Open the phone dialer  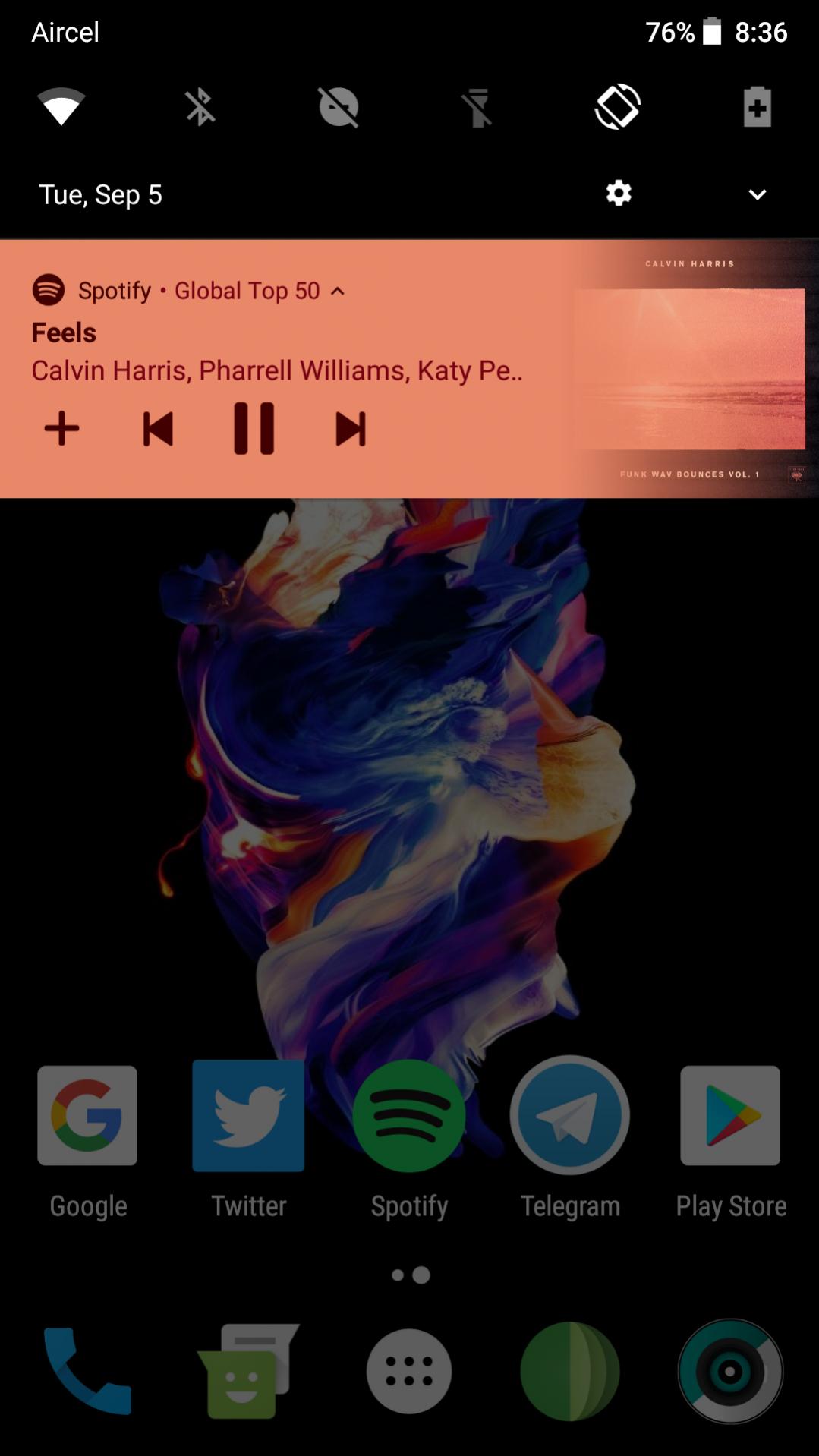click(x=87, y=1371)
